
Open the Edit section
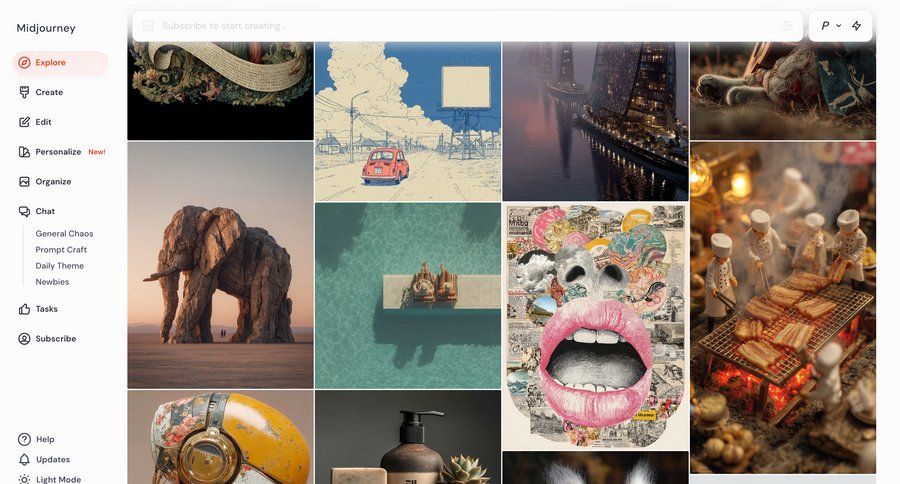tap(43, 122)
